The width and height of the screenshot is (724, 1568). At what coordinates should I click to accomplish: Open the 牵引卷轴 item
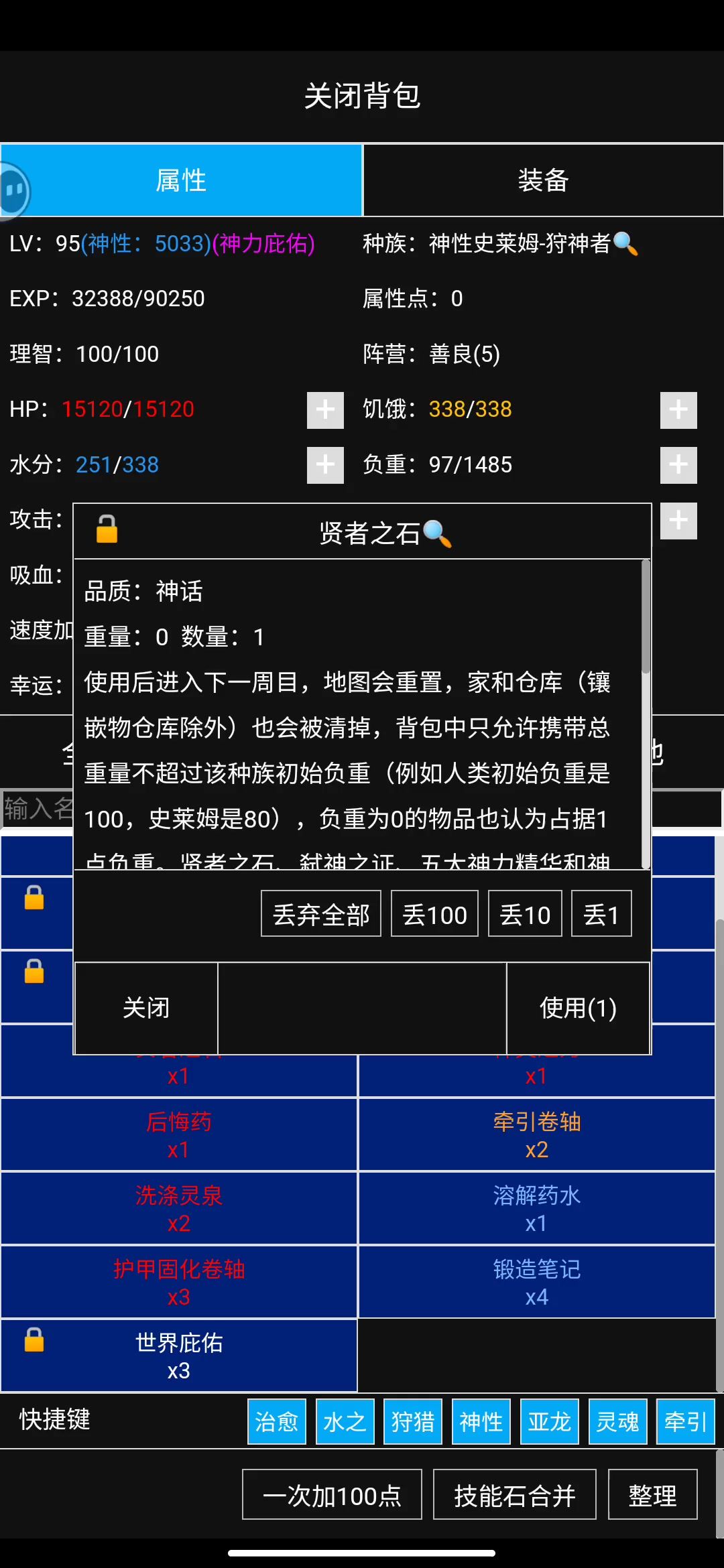click(x=536, y=1134)
